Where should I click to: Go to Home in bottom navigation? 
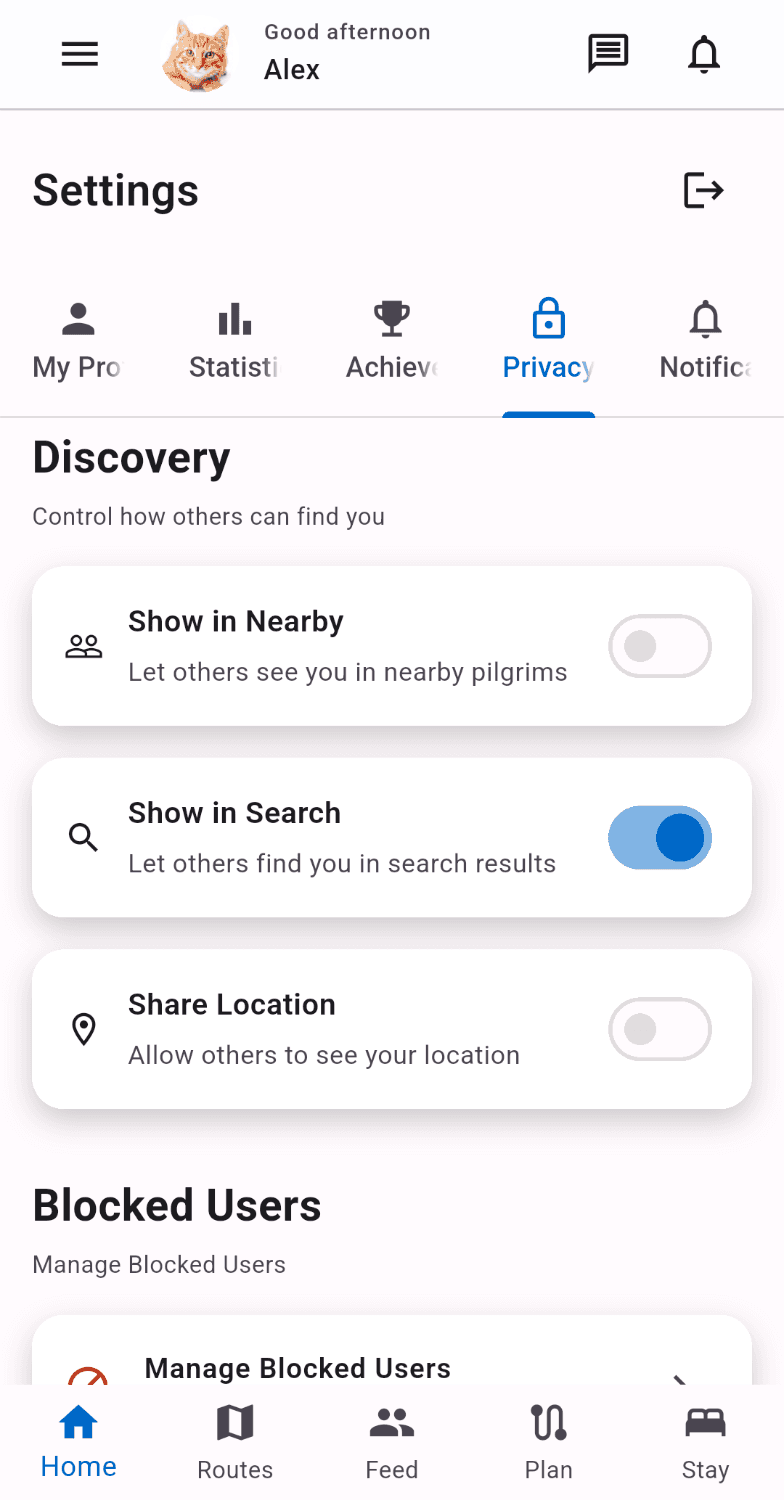click(78, 1442)
